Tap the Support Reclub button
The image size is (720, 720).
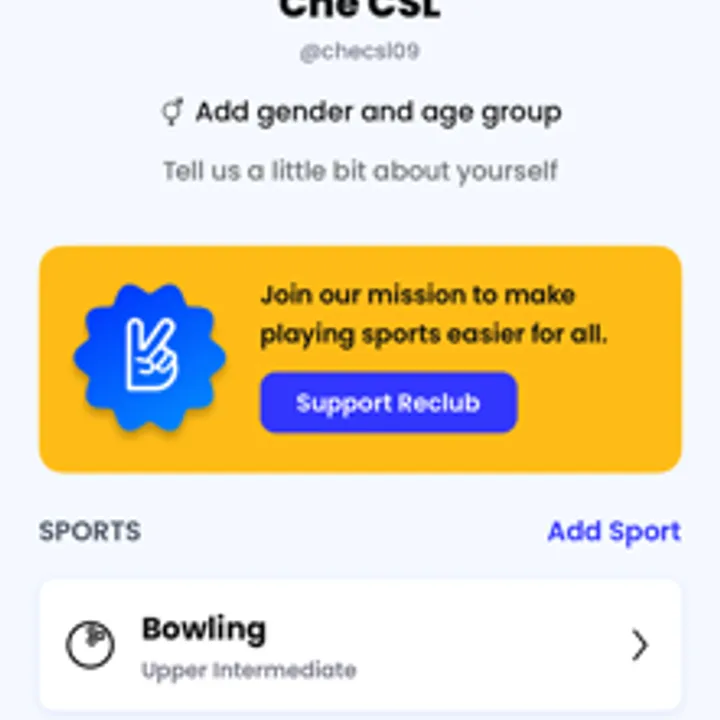[x=388, y=403]
